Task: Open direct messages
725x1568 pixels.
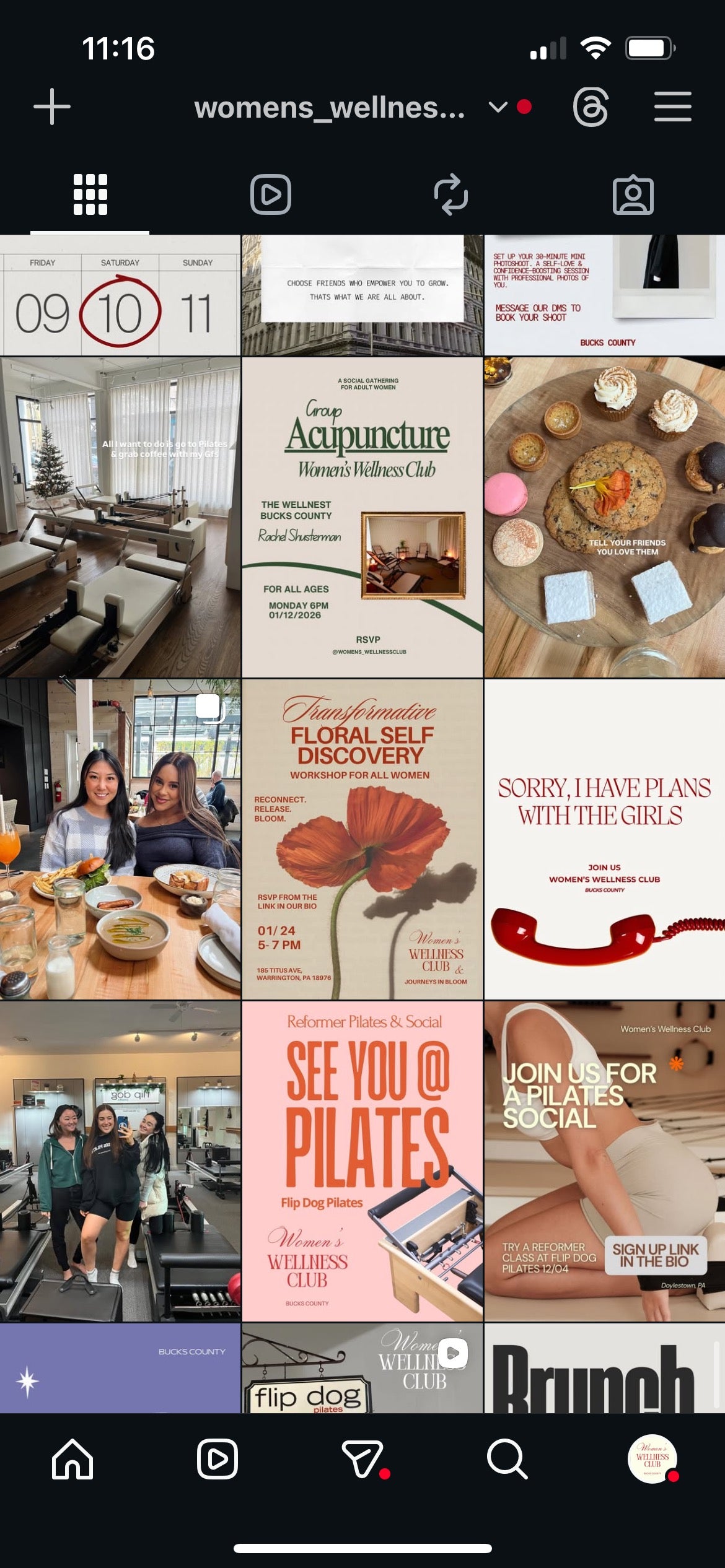Action: point(362,1458)
